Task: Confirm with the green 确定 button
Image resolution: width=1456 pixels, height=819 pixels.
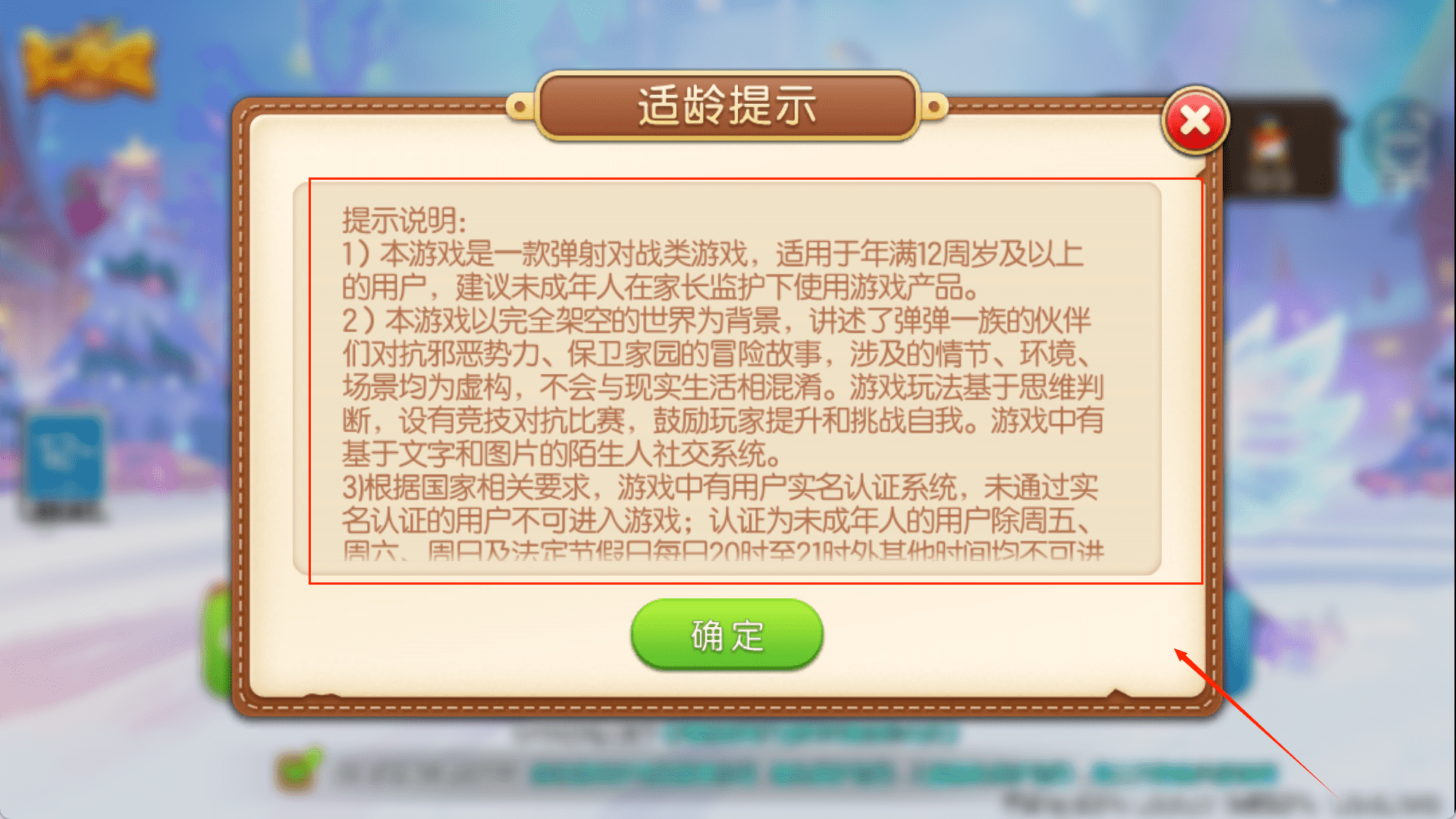Action: (x=726, y=635)
